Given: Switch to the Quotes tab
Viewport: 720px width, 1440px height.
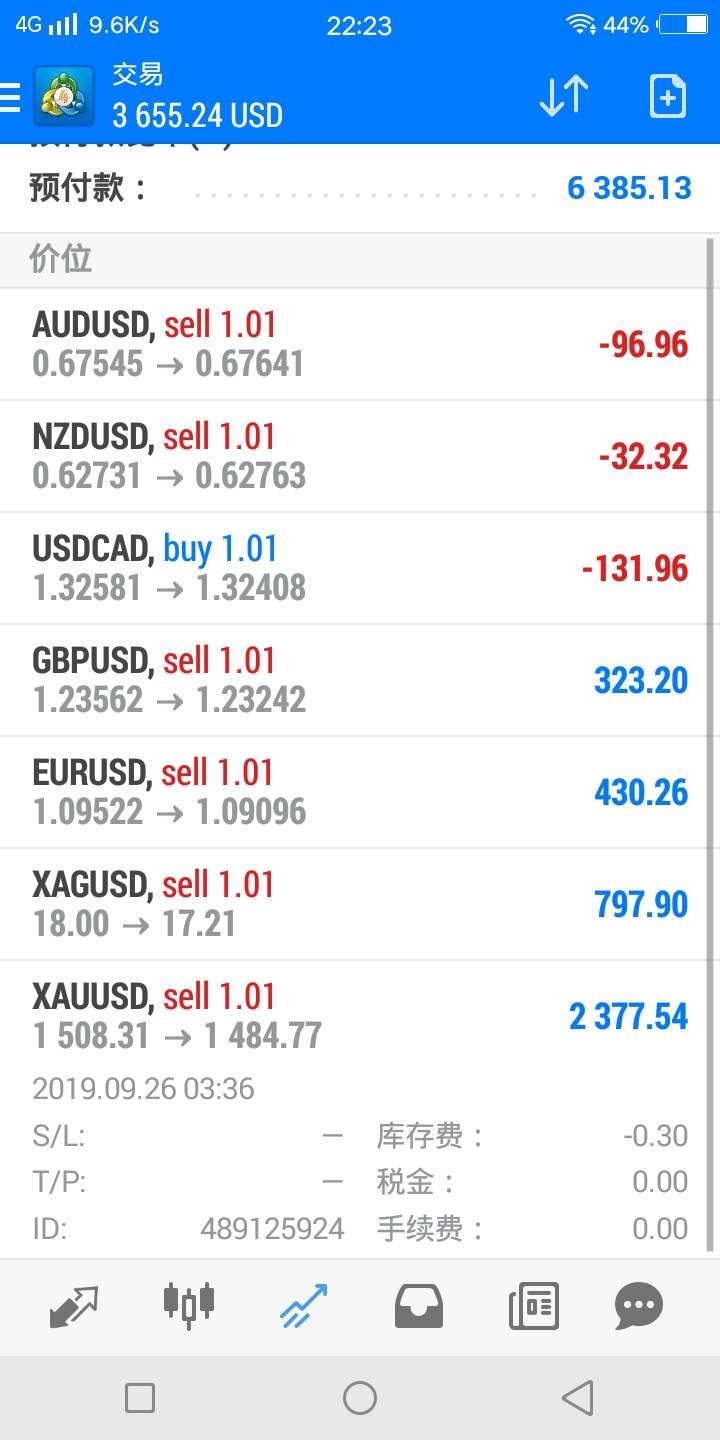Looking at the screenshot, I should [74, 1306].
